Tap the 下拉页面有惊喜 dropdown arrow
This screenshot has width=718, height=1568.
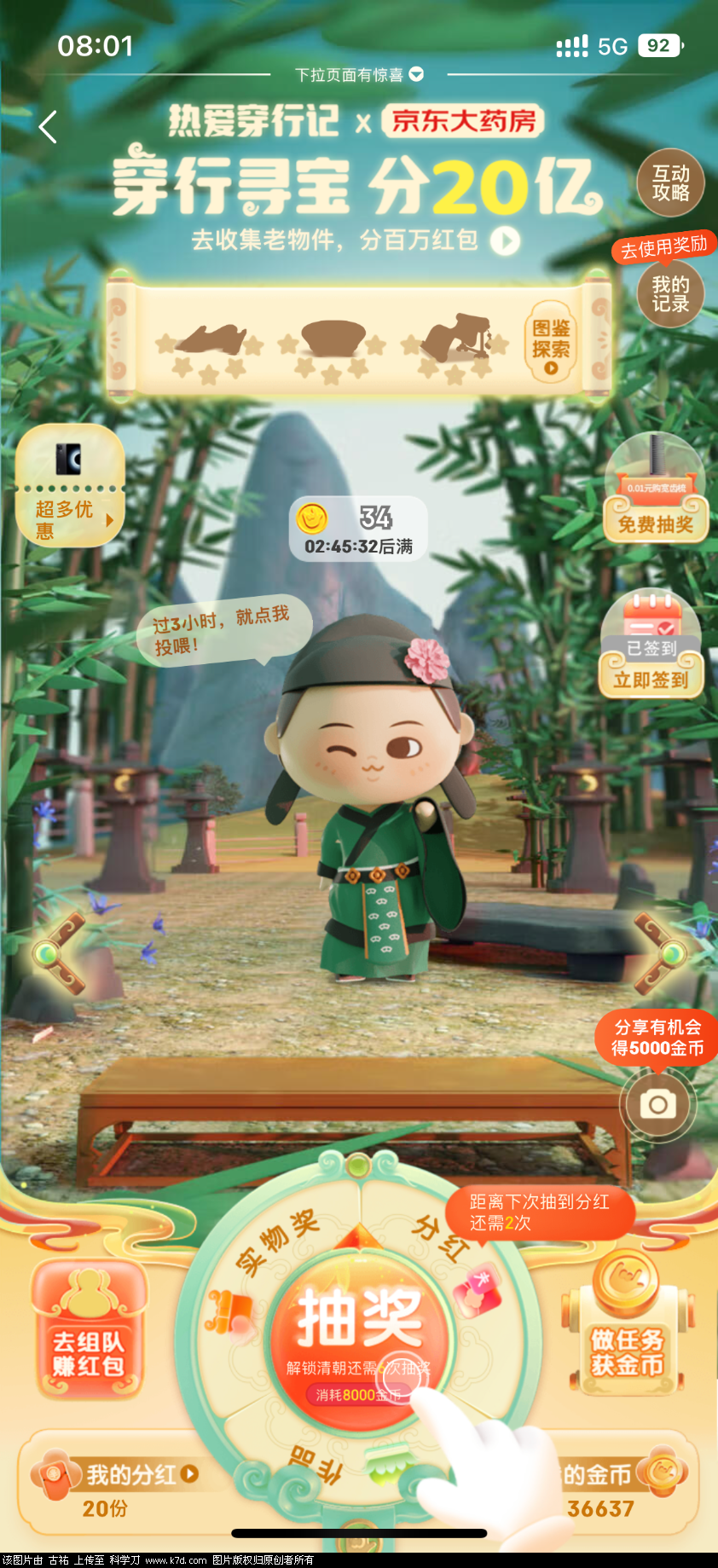[416, 74]
